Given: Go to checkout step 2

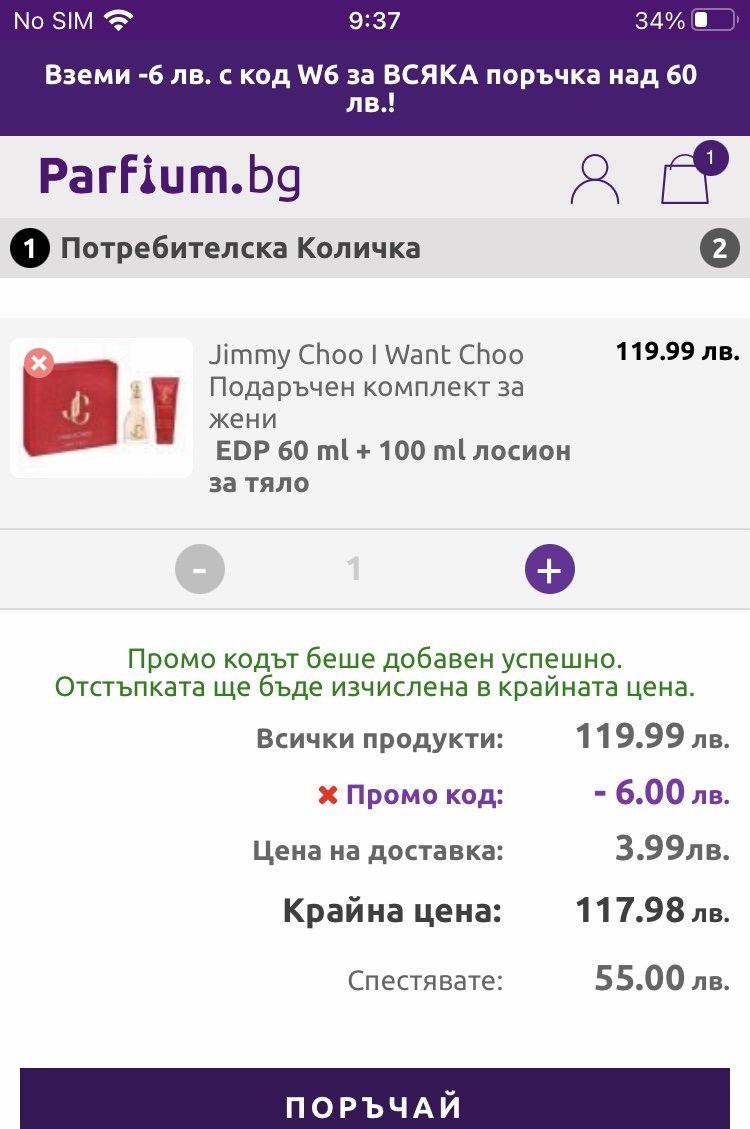Looking at the screenshot, I should coord(719,248).
